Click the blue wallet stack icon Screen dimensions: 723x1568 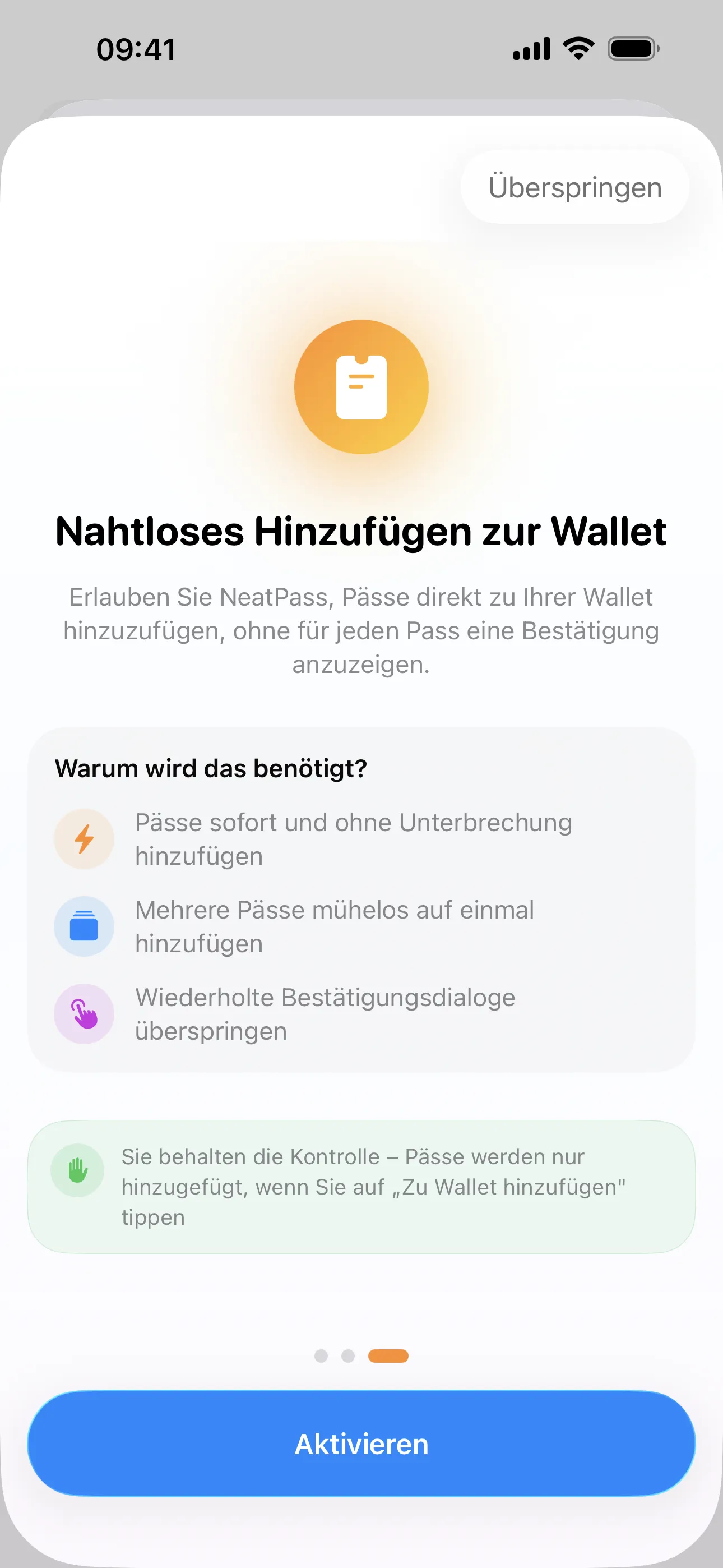tap(84, 926)
